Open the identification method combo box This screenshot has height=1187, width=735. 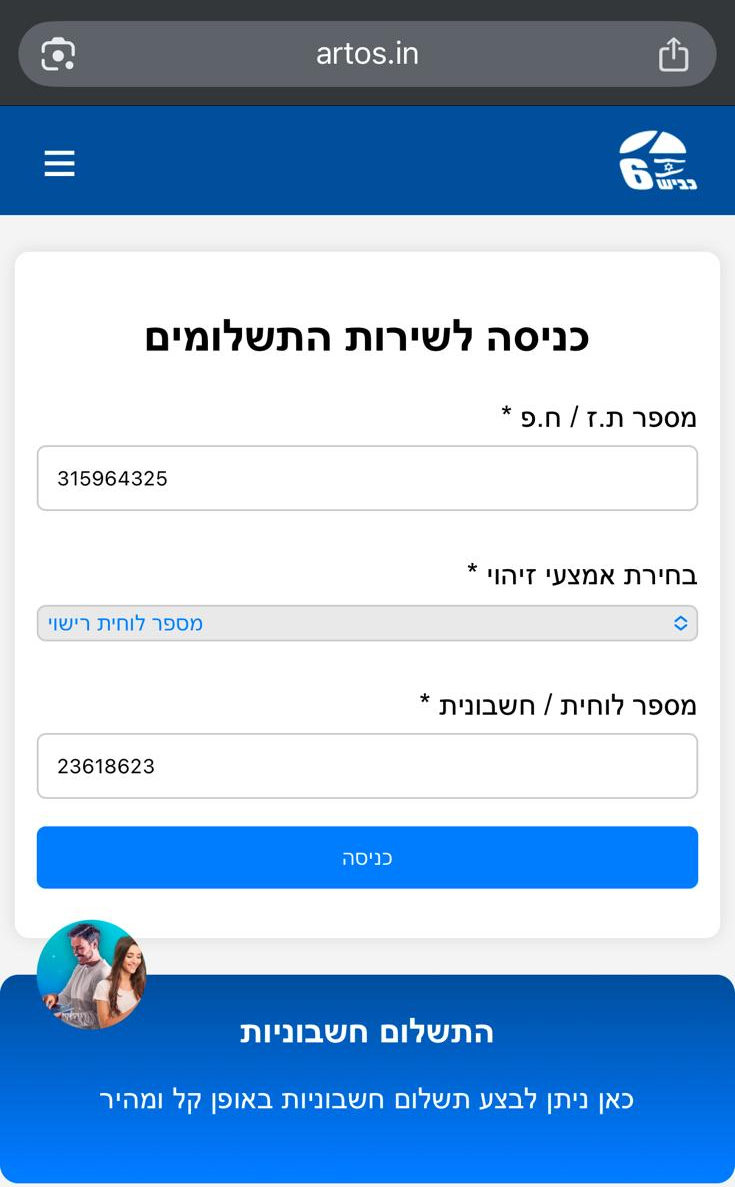point(367,622)
